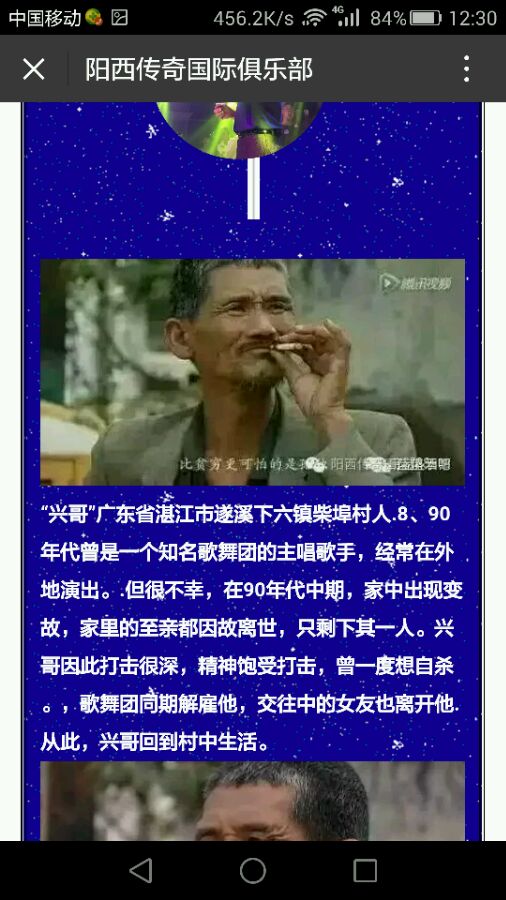Viewport: 506px width, 900px height.
Task: Tap the system back button
Action: pos(141,870)
